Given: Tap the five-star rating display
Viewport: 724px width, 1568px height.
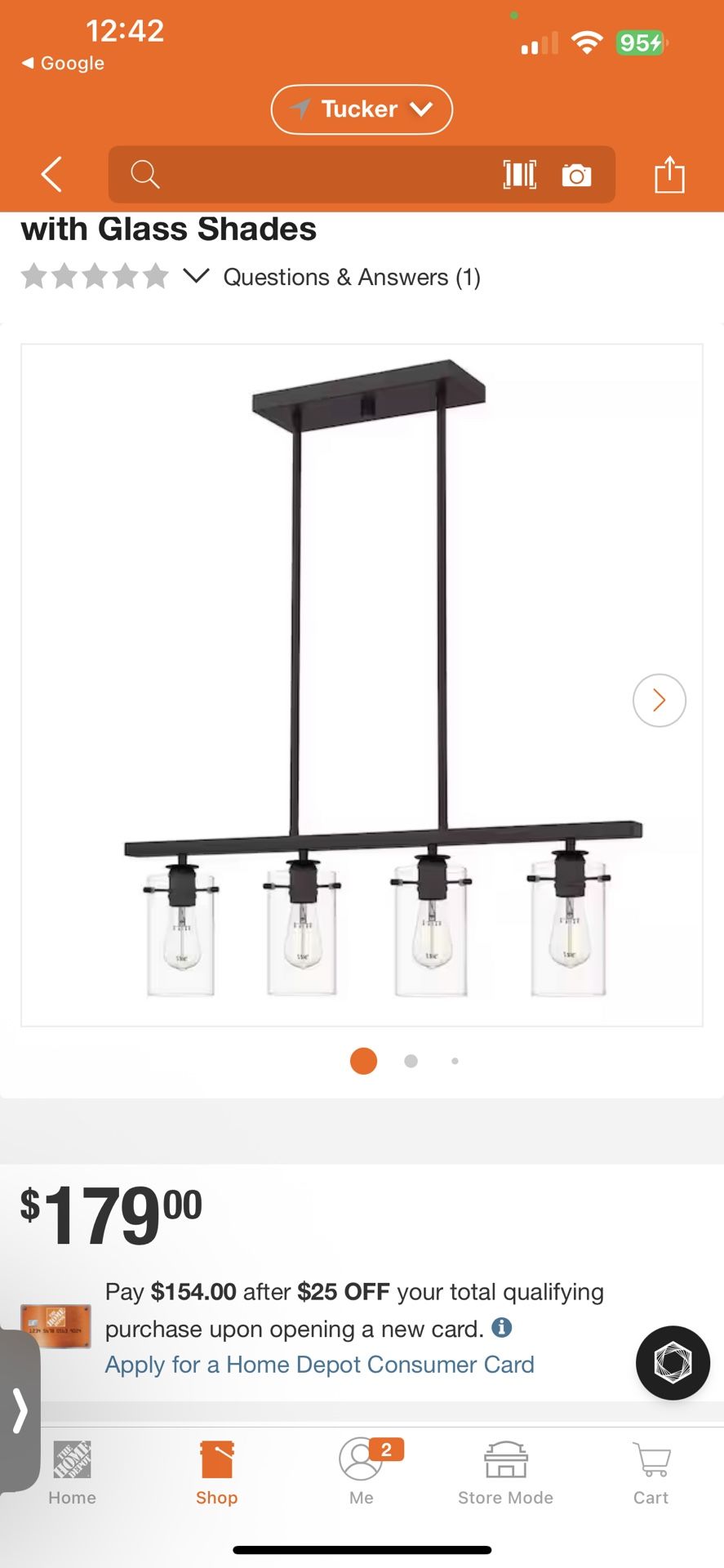Looking at the screenshot, I should (95, 277).
